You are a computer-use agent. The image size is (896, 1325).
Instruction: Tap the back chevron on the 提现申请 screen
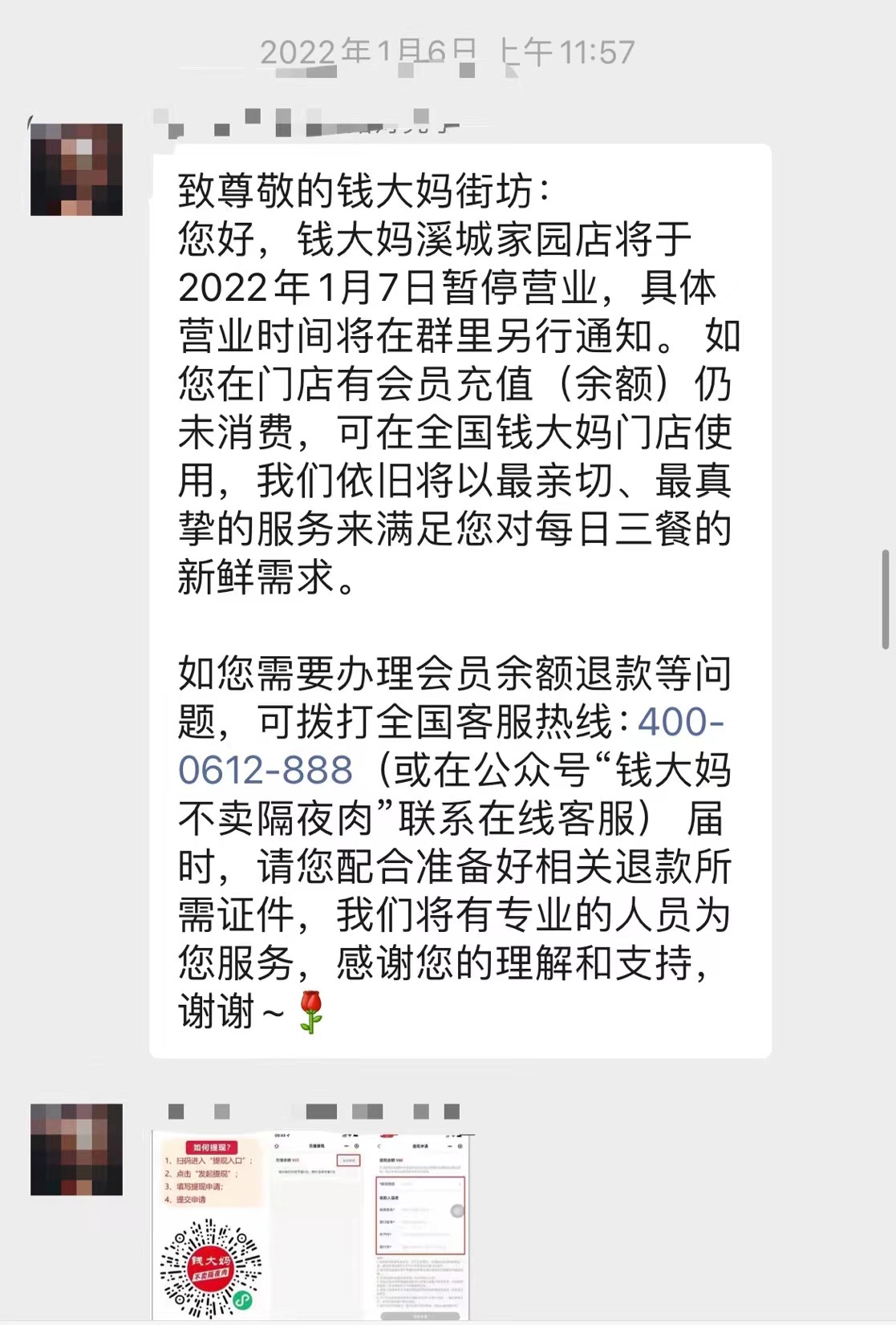point(378,1145)
